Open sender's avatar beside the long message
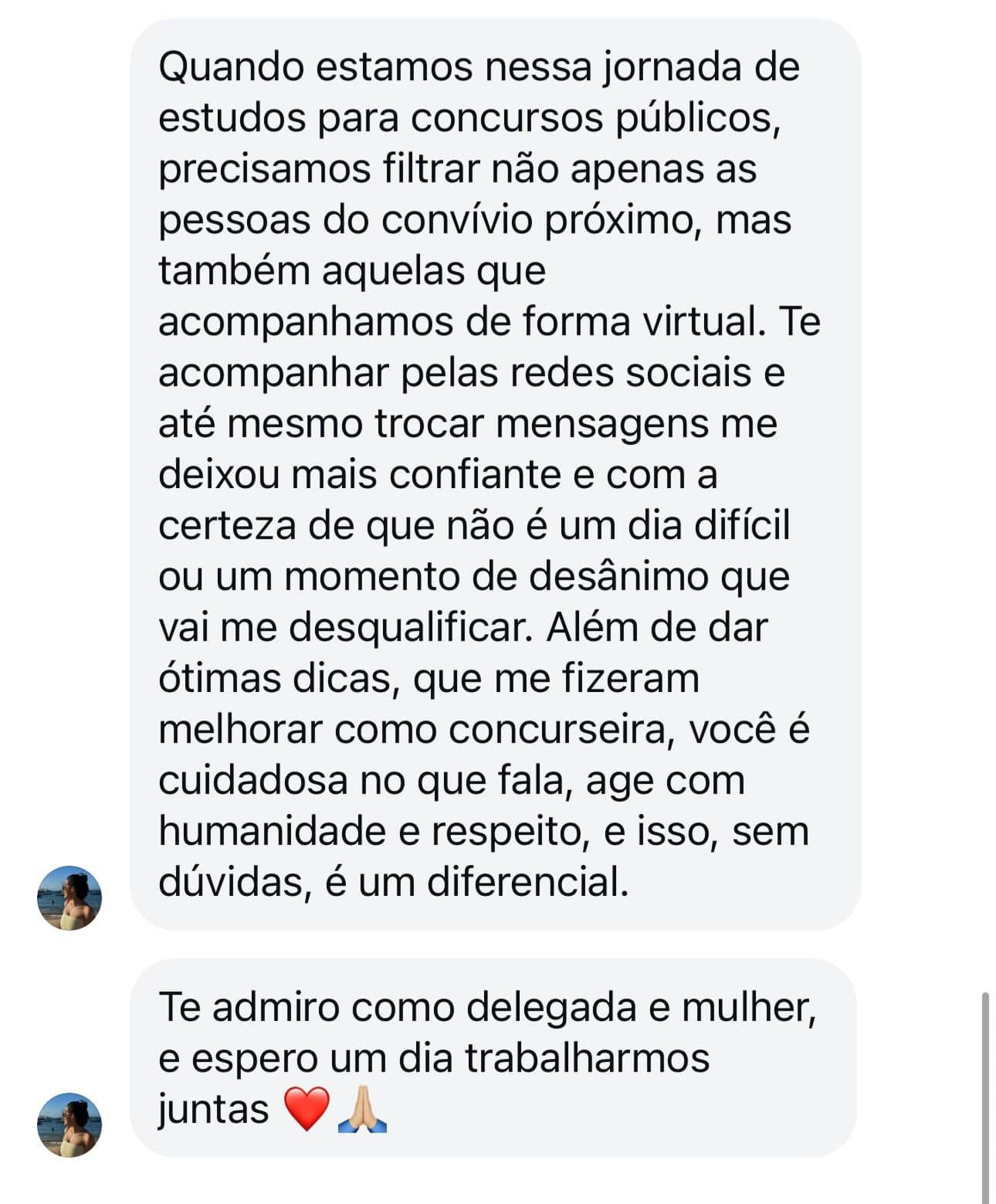The width and height of the screenshot is (996, 1204). 69,897
